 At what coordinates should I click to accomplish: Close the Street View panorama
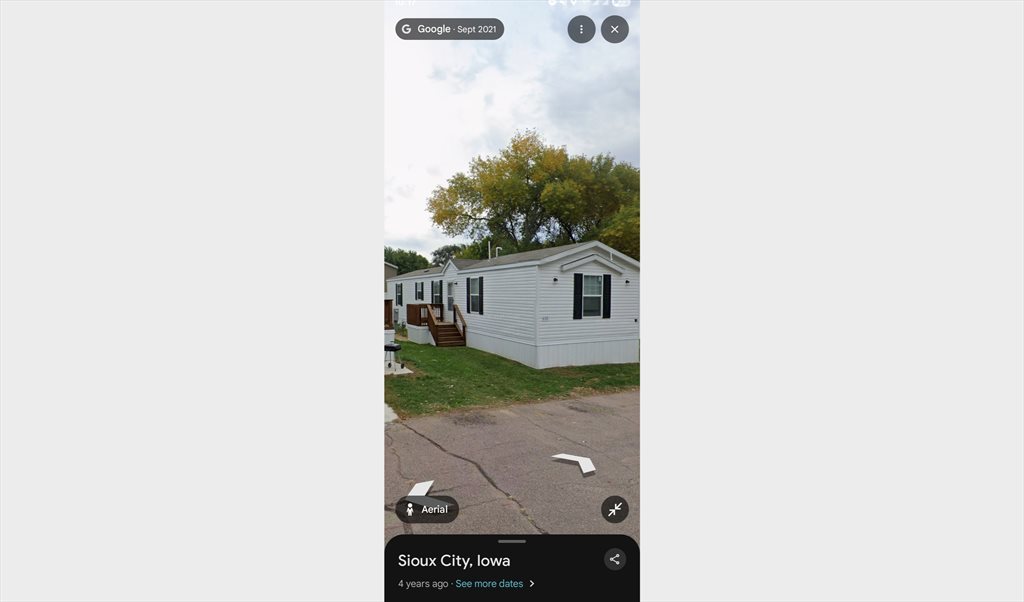(614, 29)
